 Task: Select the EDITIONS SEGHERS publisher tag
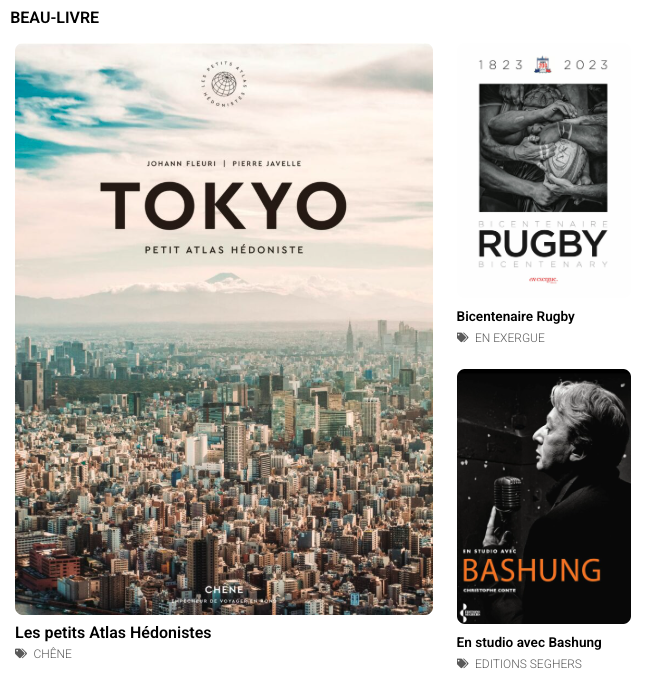pos(527,664)
